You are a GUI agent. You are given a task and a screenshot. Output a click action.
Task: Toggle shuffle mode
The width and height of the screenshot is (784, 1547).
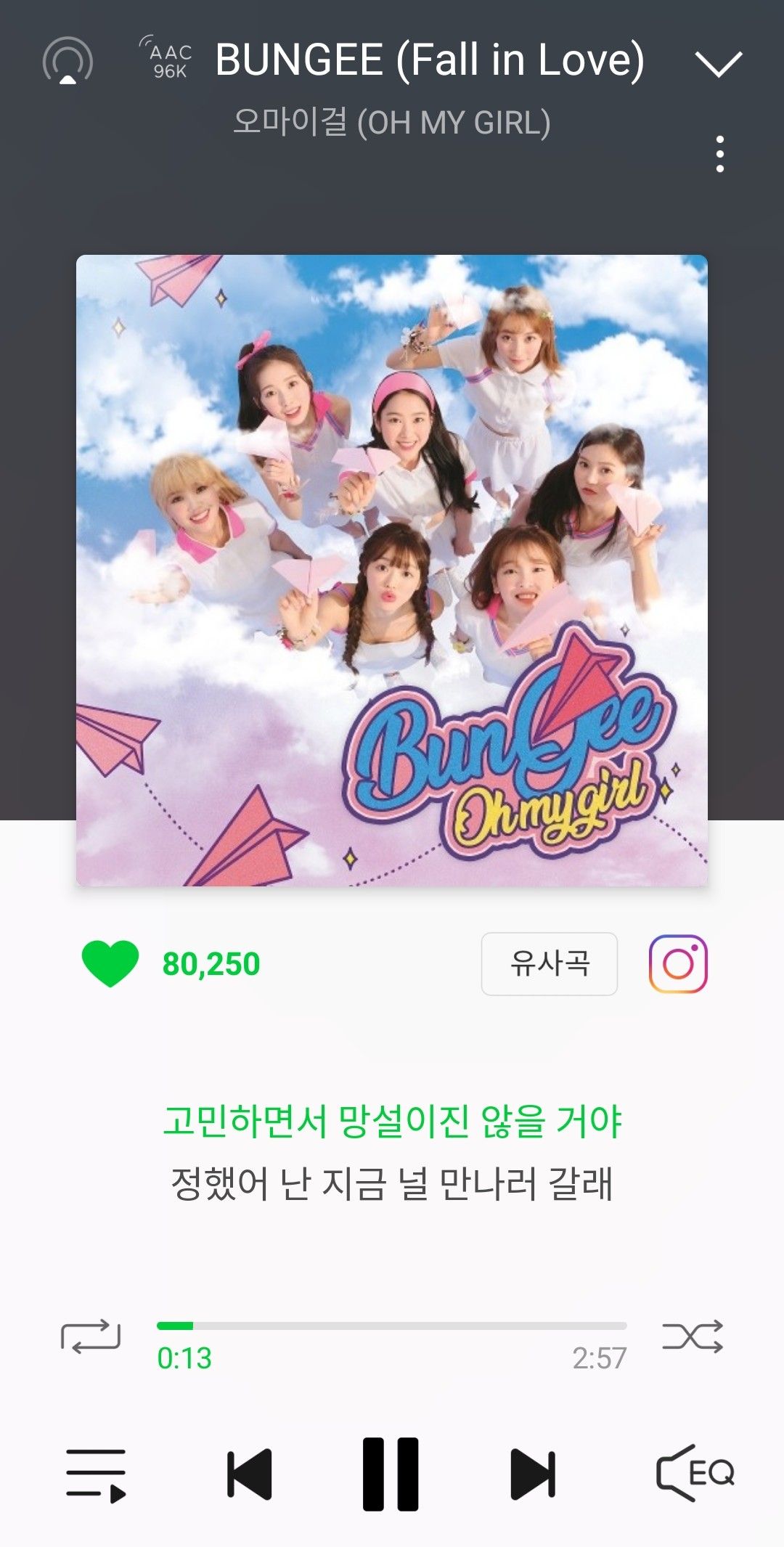click(693, 1336)
